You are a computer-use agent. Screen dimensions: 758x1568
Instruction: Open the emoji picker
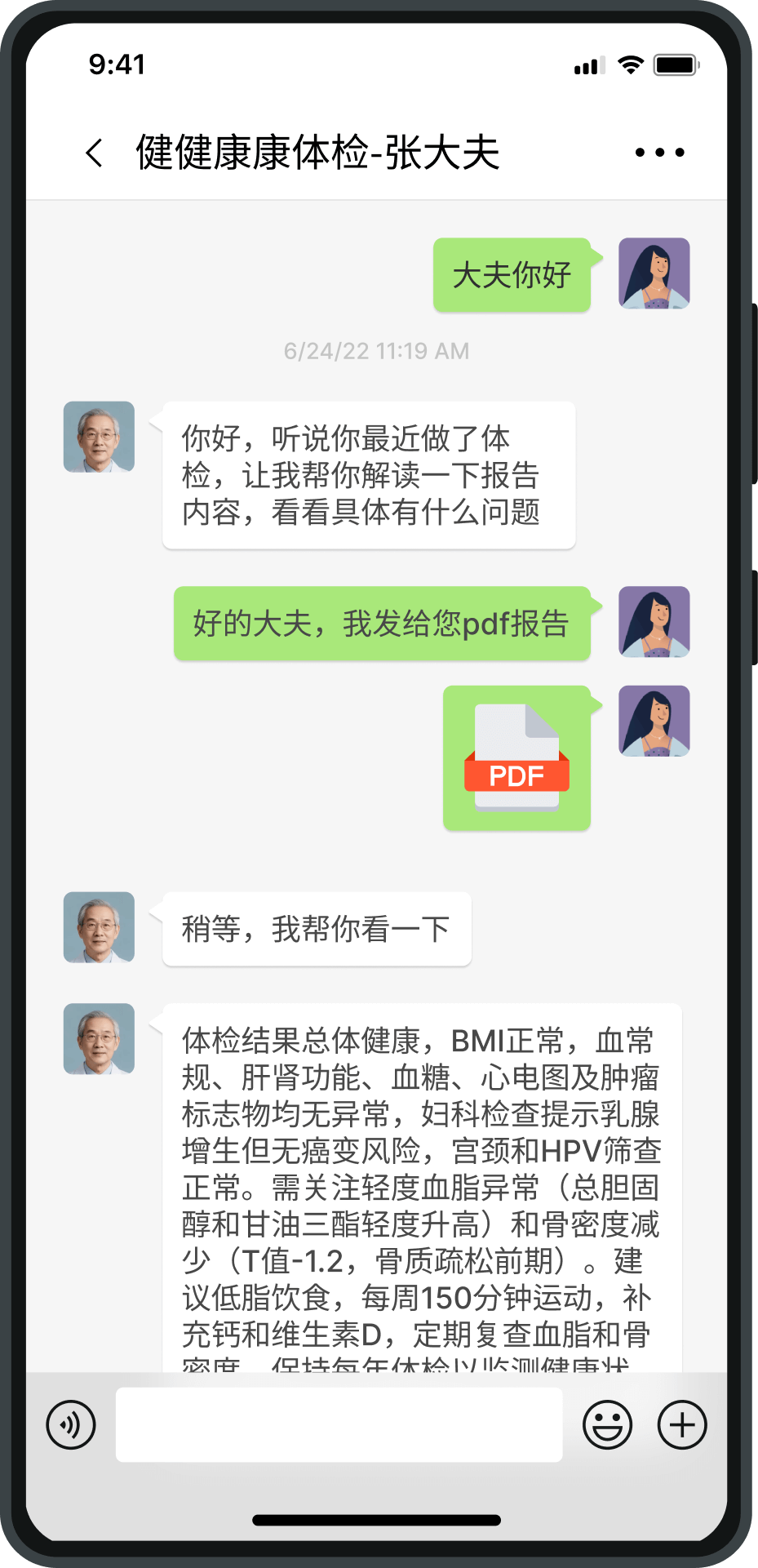(x=607, y=1425)
